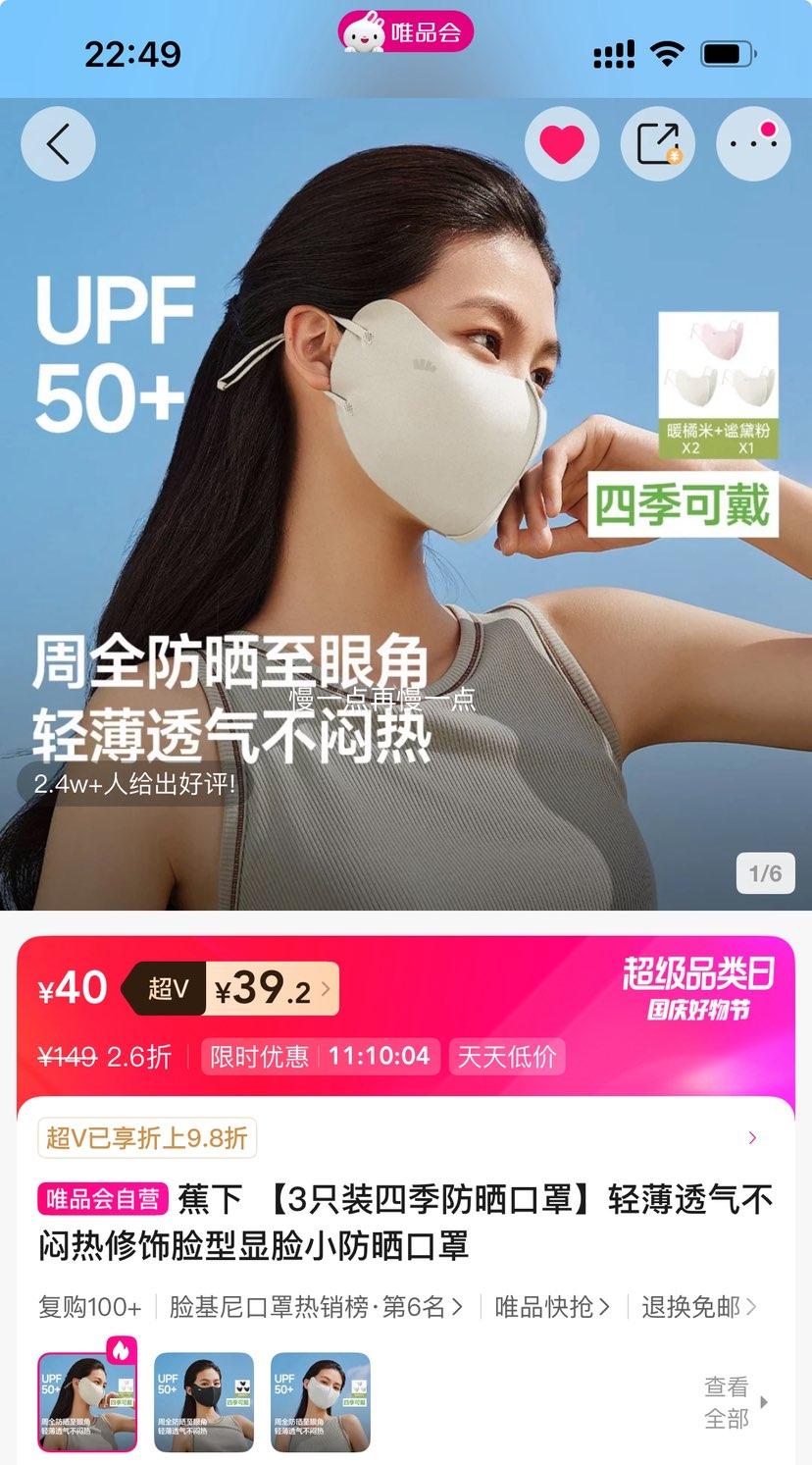
Task: Return to the 唯品会 app pill
Action: [x=406, y=32]
